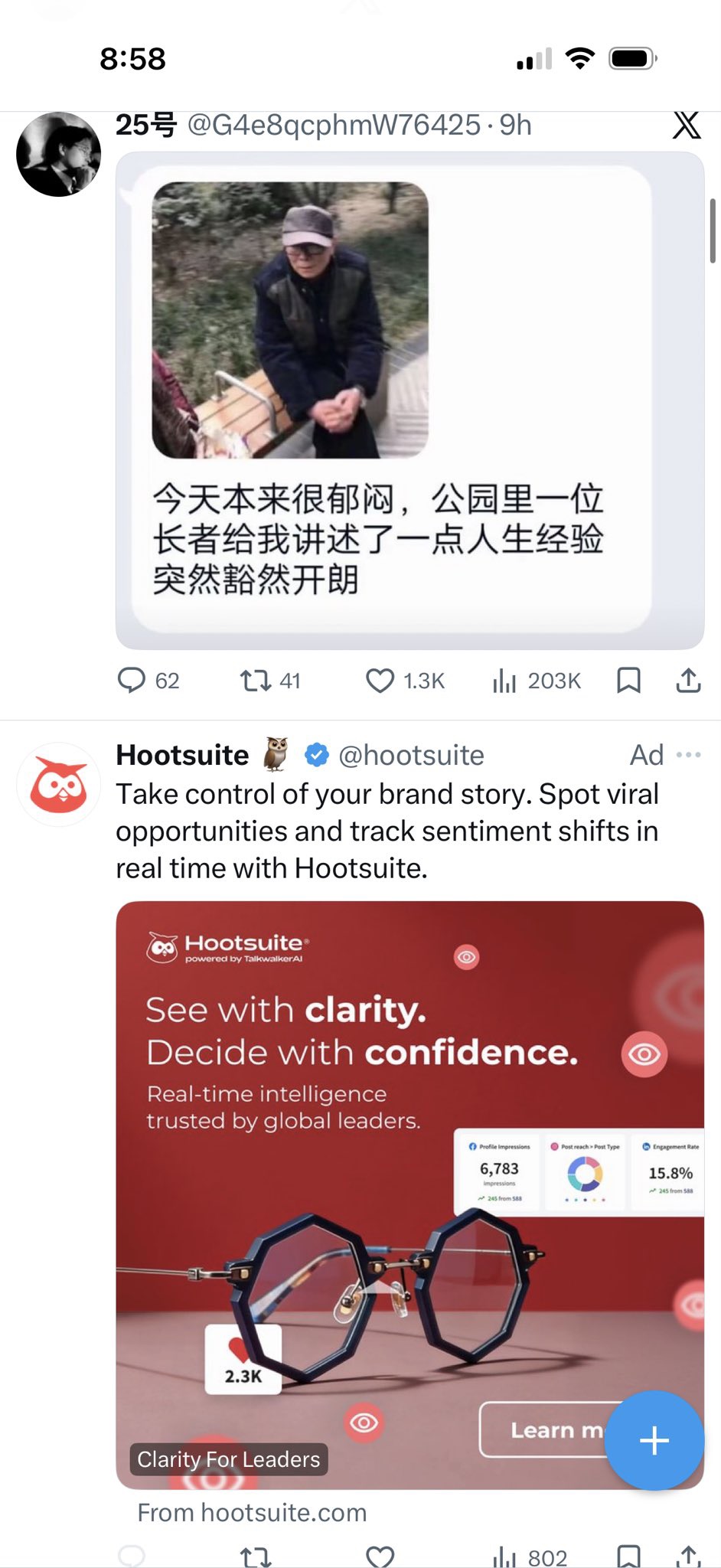Open the @hootsuite handle
The image size is (721, 1568).
[x=411, y=756]
